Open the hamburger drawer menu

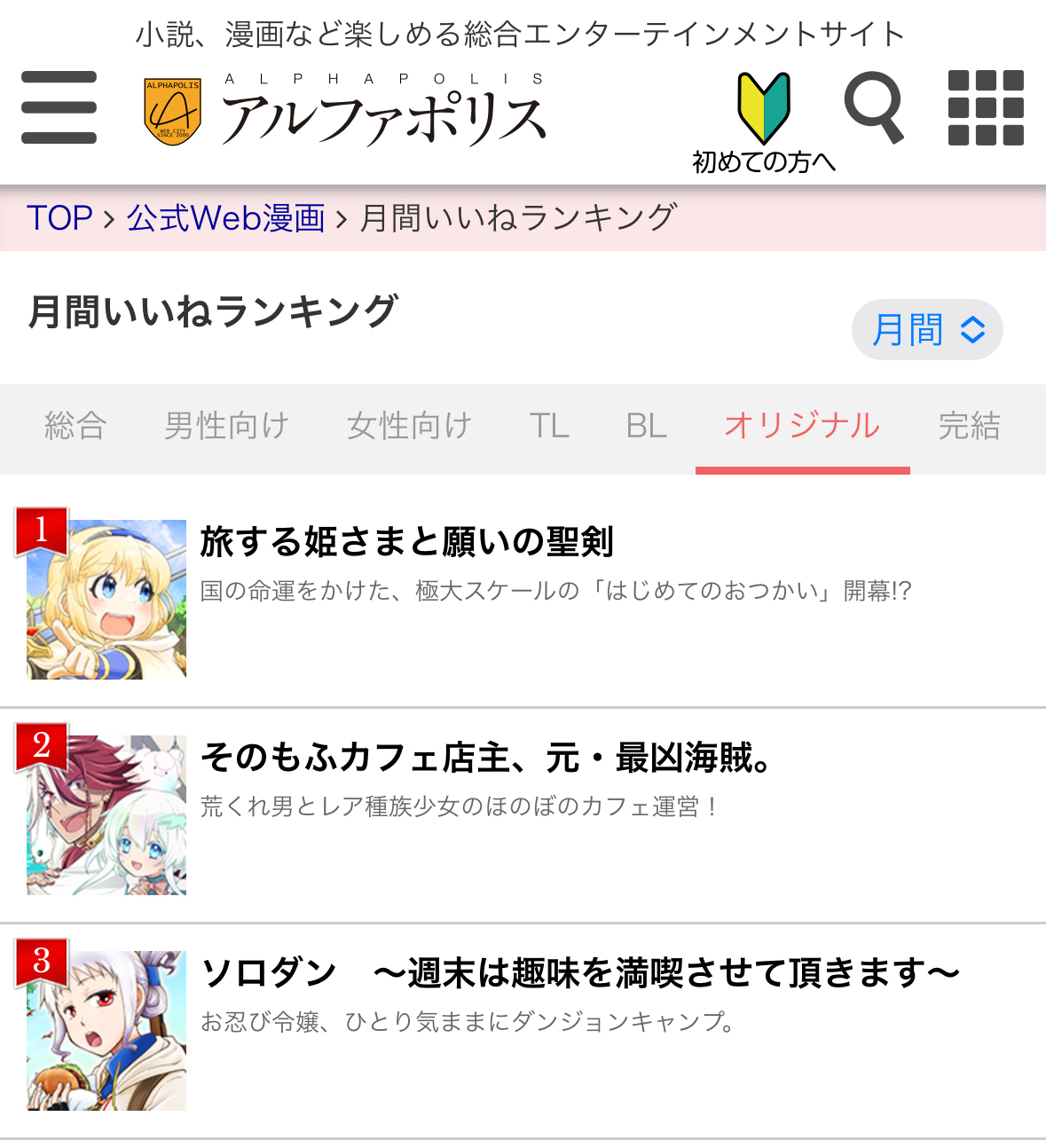pyautogui.click(x=59, y=107)
